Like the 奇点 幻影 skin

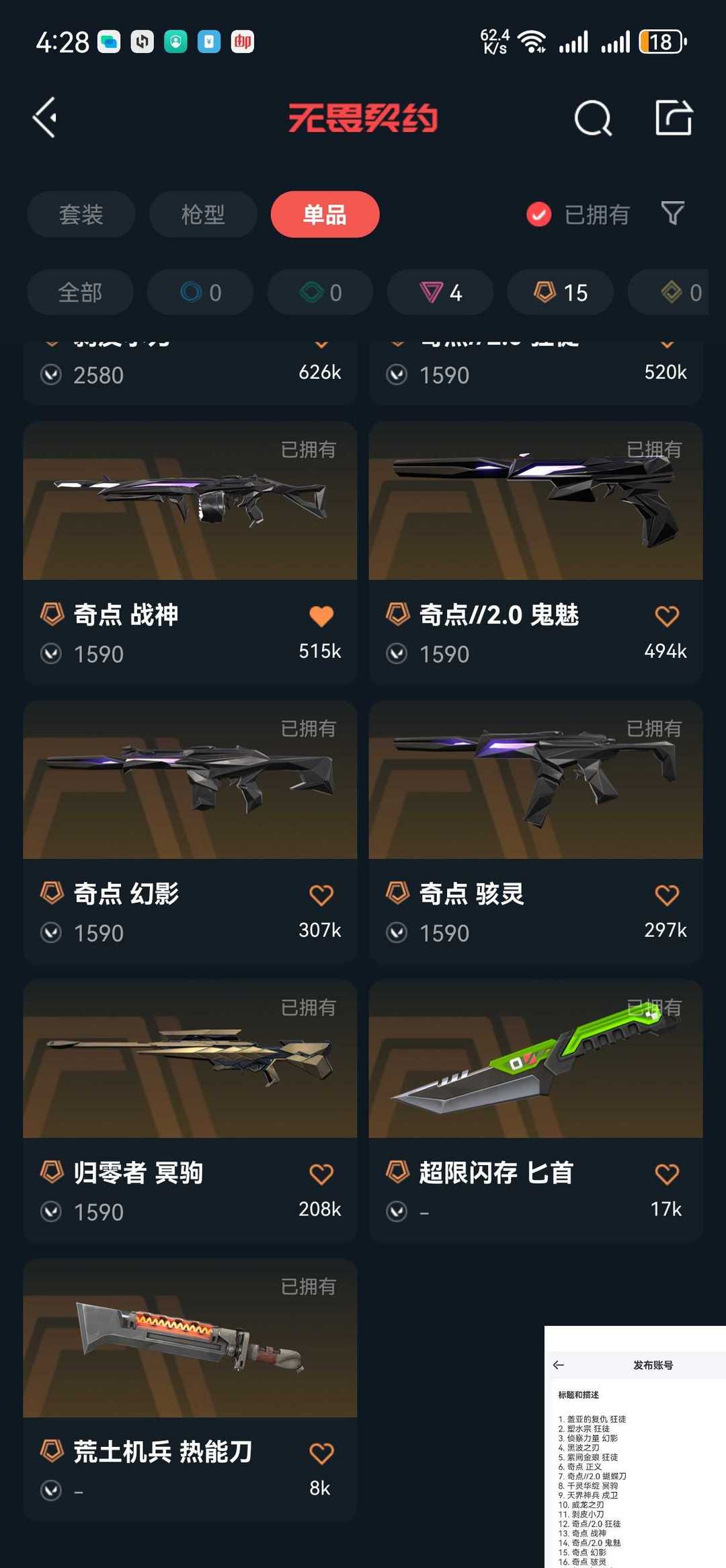(321, 895)
